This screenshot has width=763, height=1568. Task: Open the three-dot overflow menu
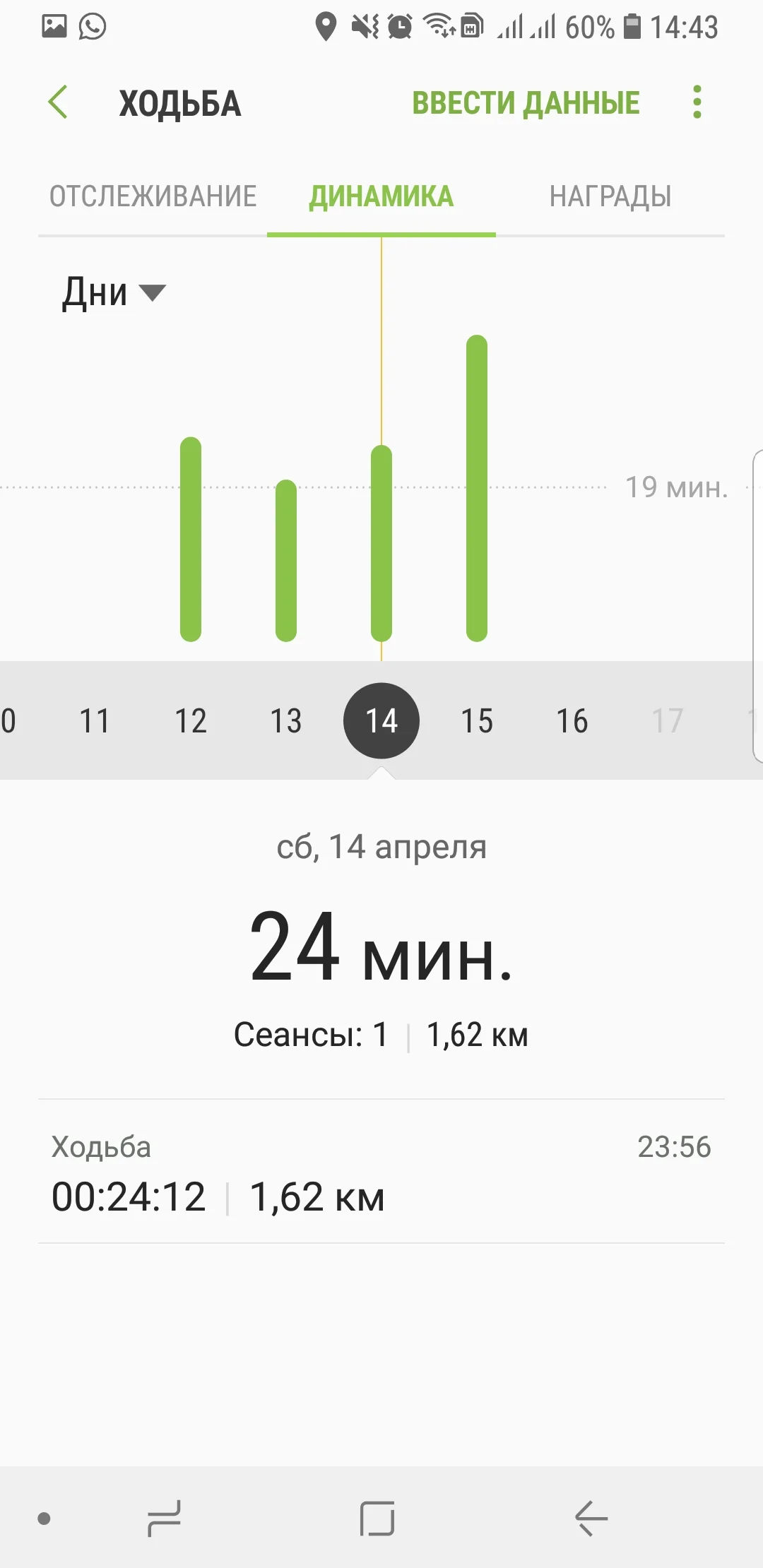click(697, 102)
